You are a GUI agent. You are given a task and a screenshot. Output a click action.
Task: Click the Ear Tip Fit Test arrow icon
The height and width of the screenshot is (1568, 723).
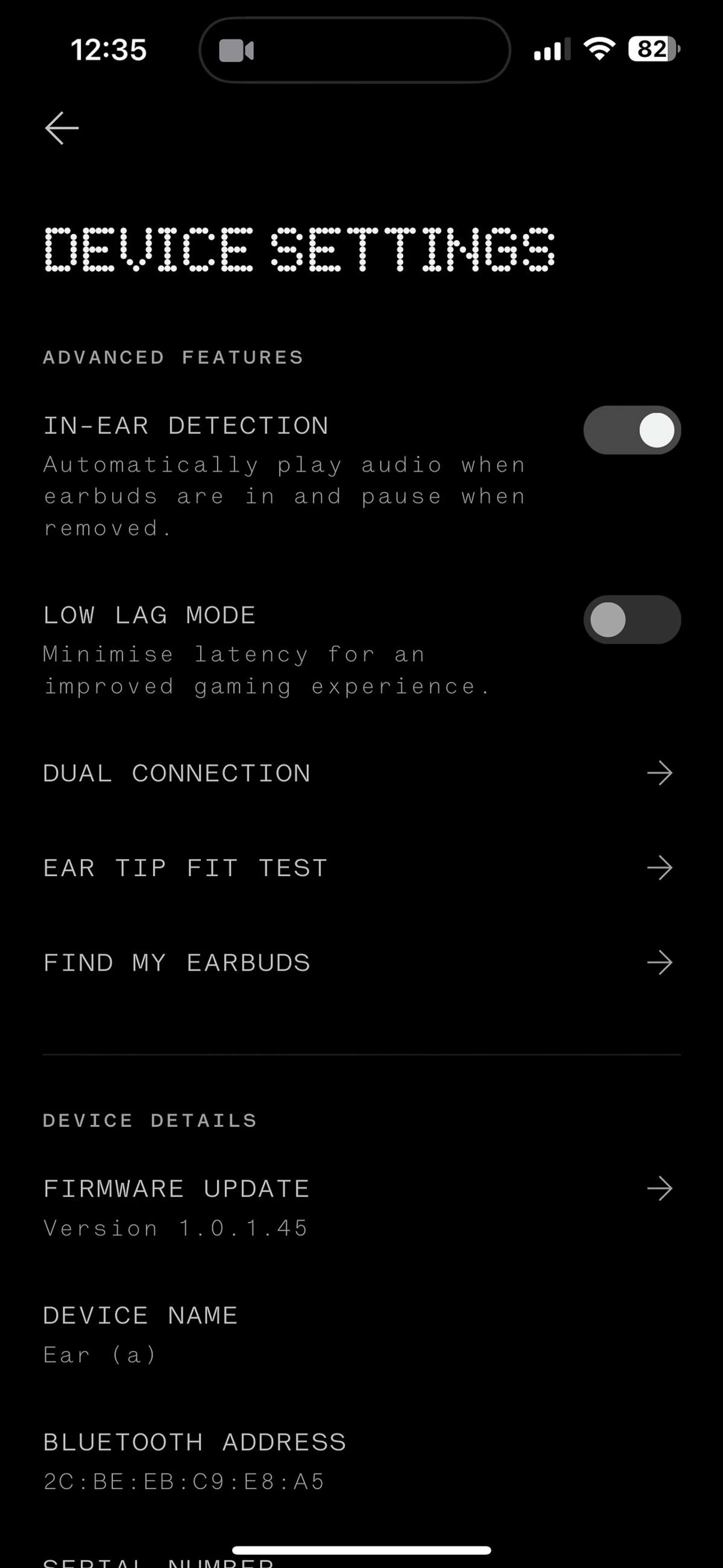pos(660,867)
